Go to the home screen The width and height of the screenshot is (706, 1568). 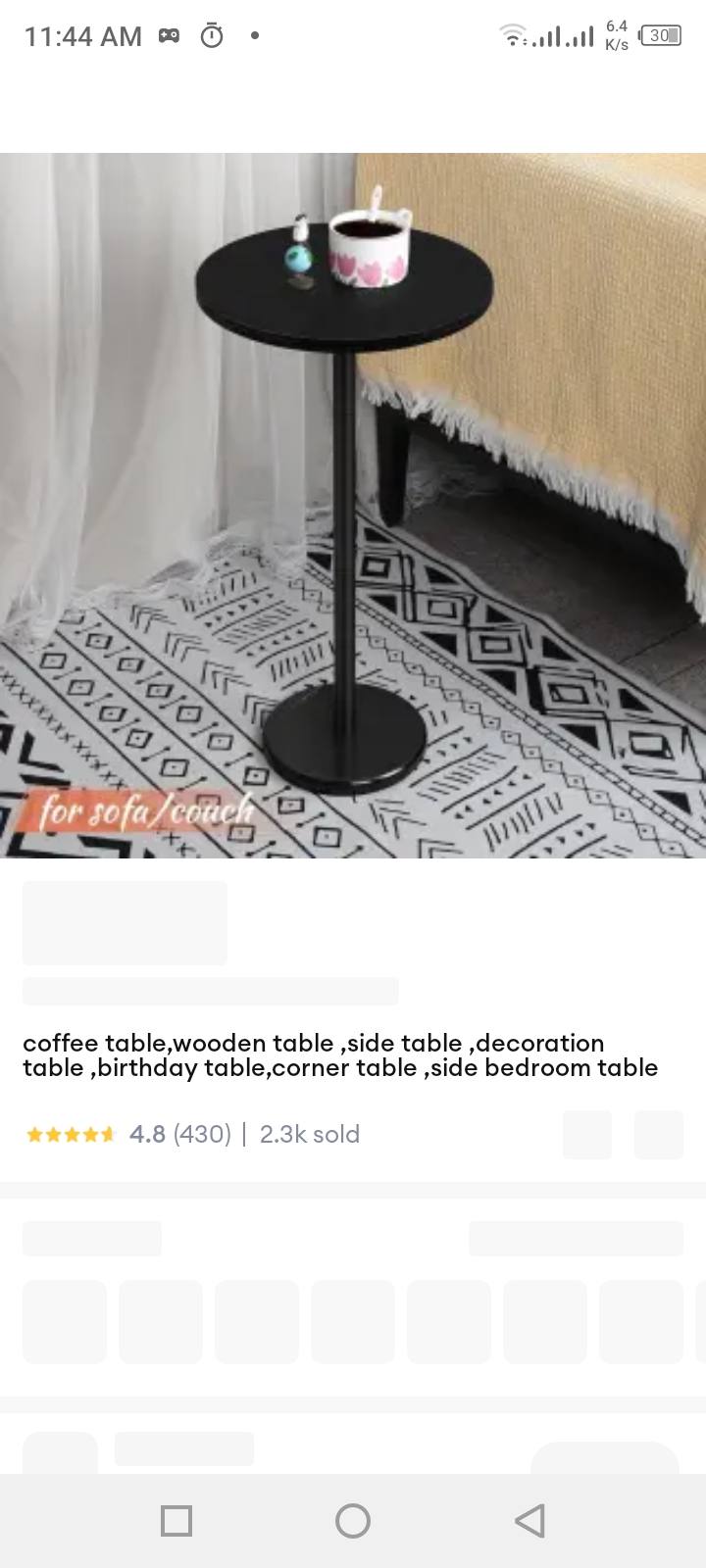[353, 1521]
